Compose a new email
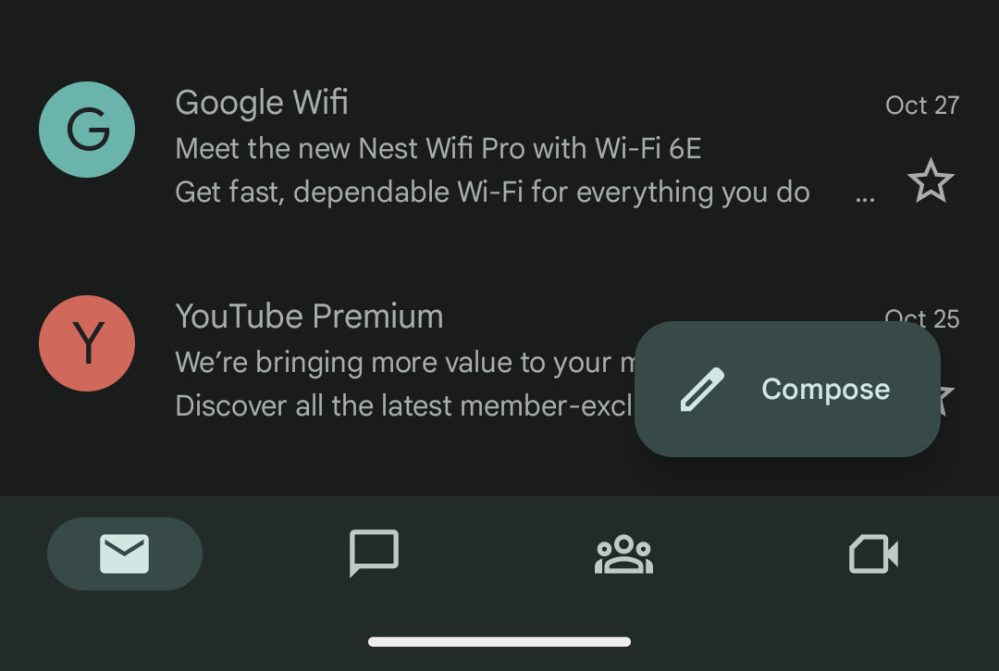The width and height of the screenshot is (999, 671). click(787, 389)
